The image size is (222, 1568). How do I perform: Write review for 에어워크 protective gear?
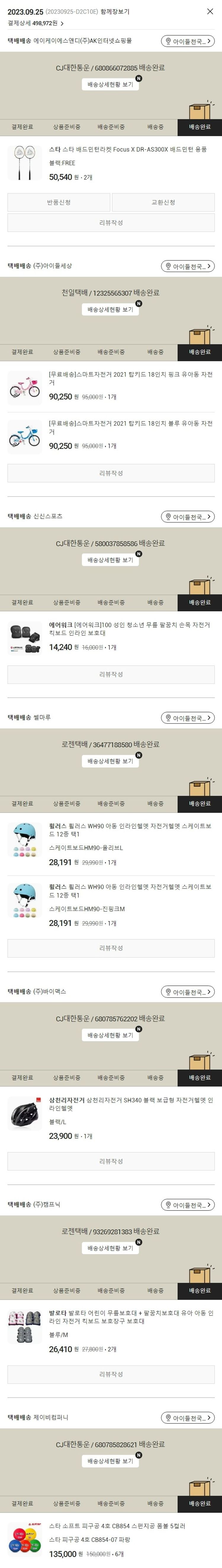tap(111, 674)
